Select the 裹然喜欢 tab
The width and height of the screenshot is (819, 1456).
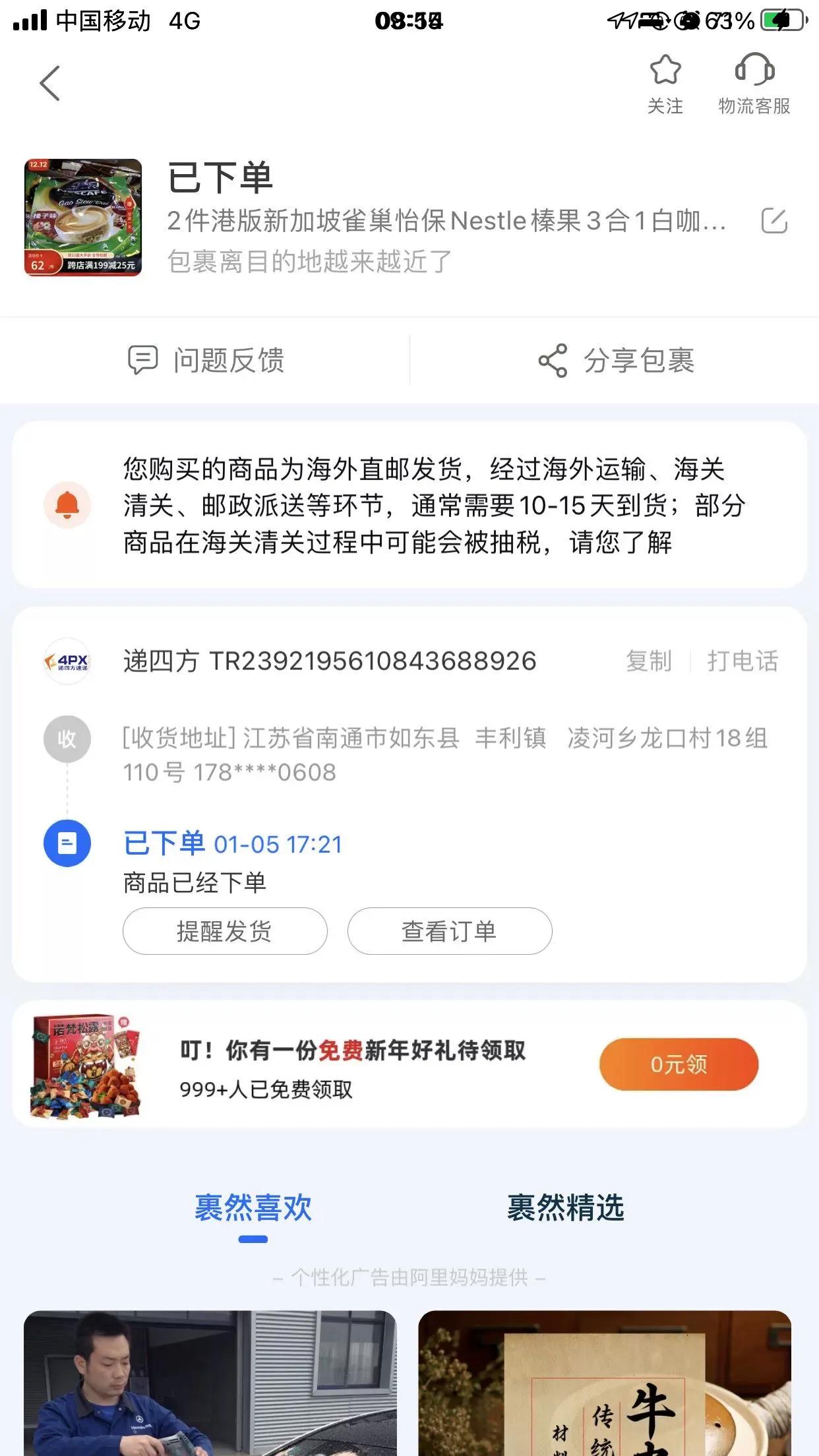(253, 1208)
